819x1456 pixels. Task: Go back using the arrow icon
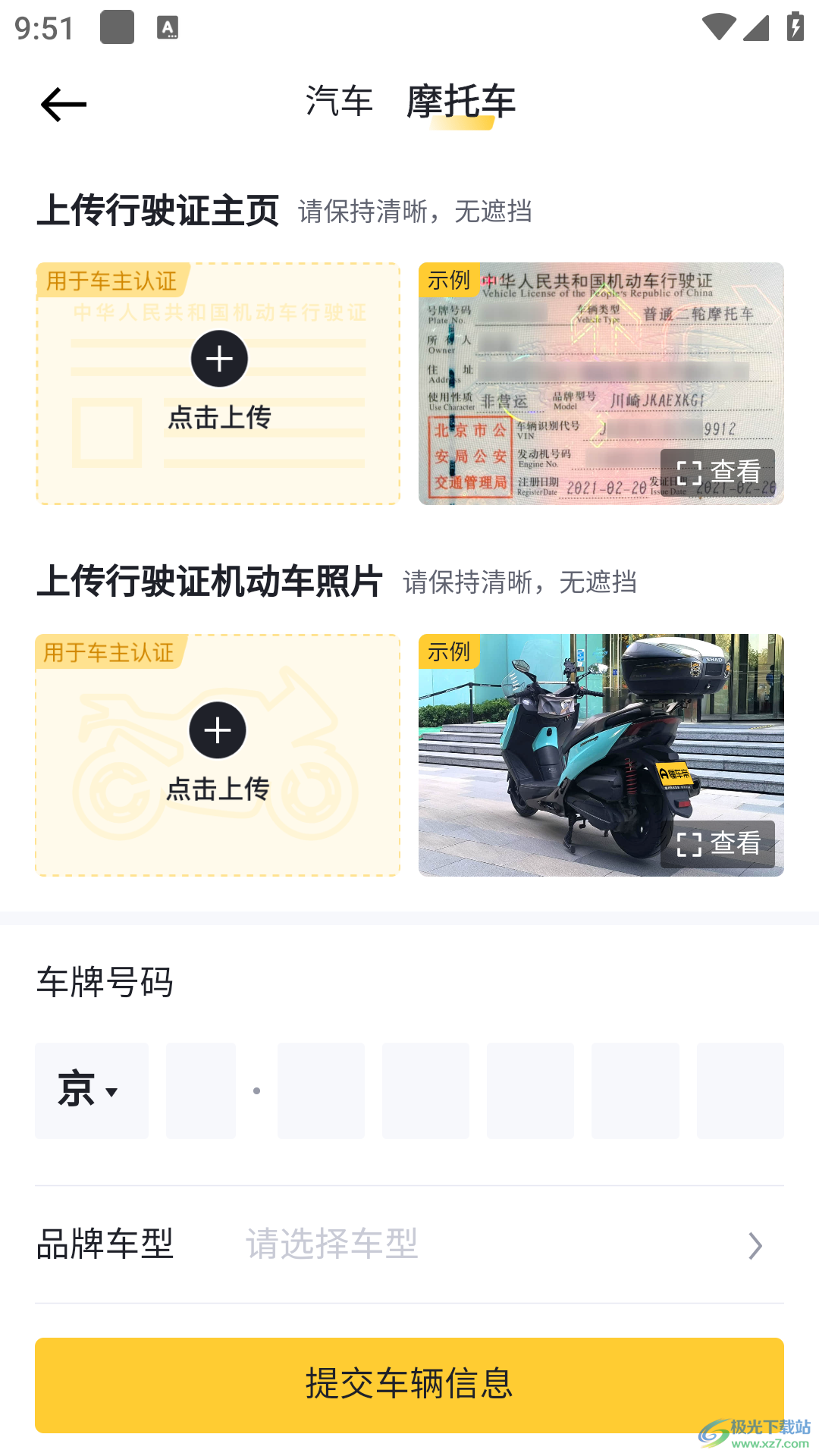[x=64, y=105]
